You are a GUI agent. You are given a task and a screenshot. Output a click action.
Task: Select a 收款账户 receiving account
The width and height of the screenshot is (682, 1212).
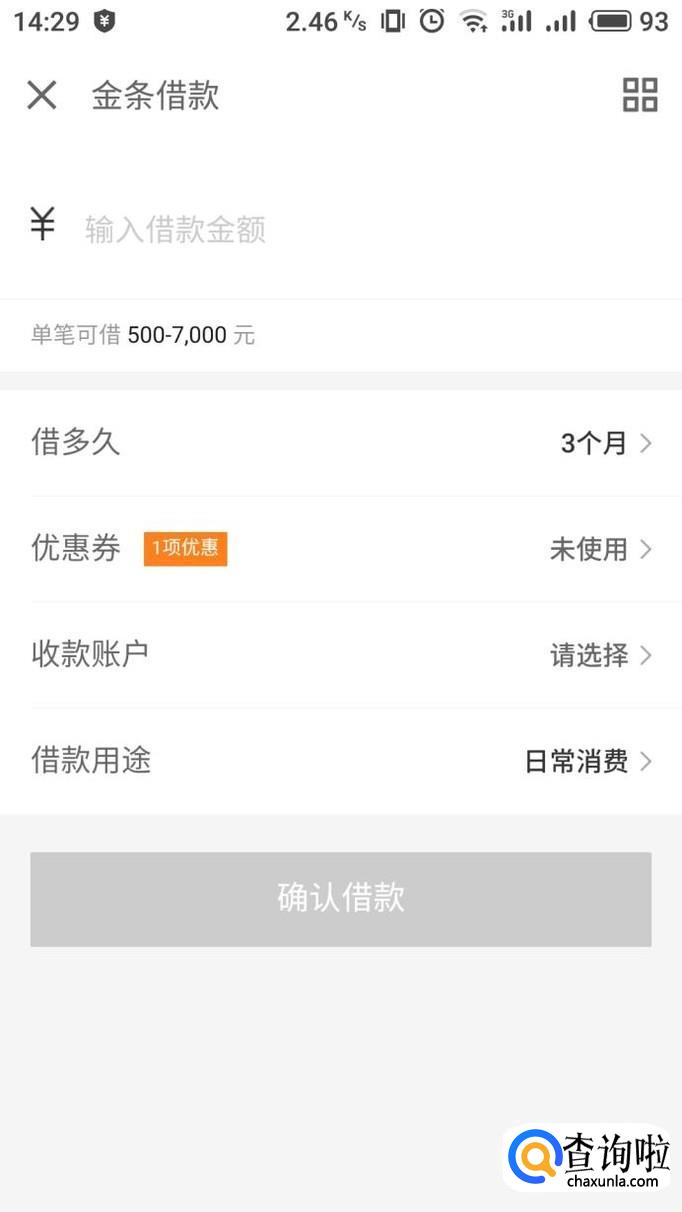(340, 655)
